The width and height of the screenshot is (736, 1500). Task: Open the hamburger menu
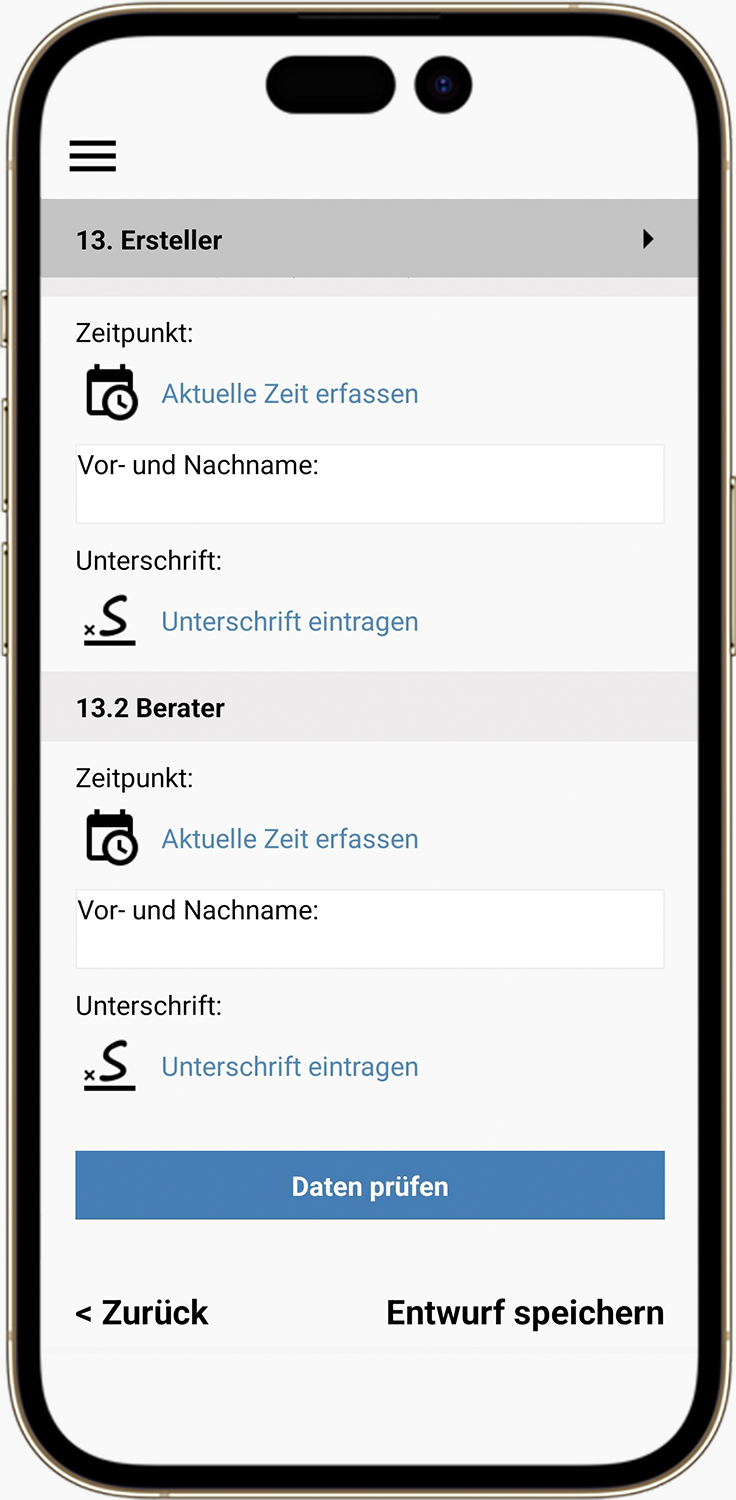(x=93, y=156)
